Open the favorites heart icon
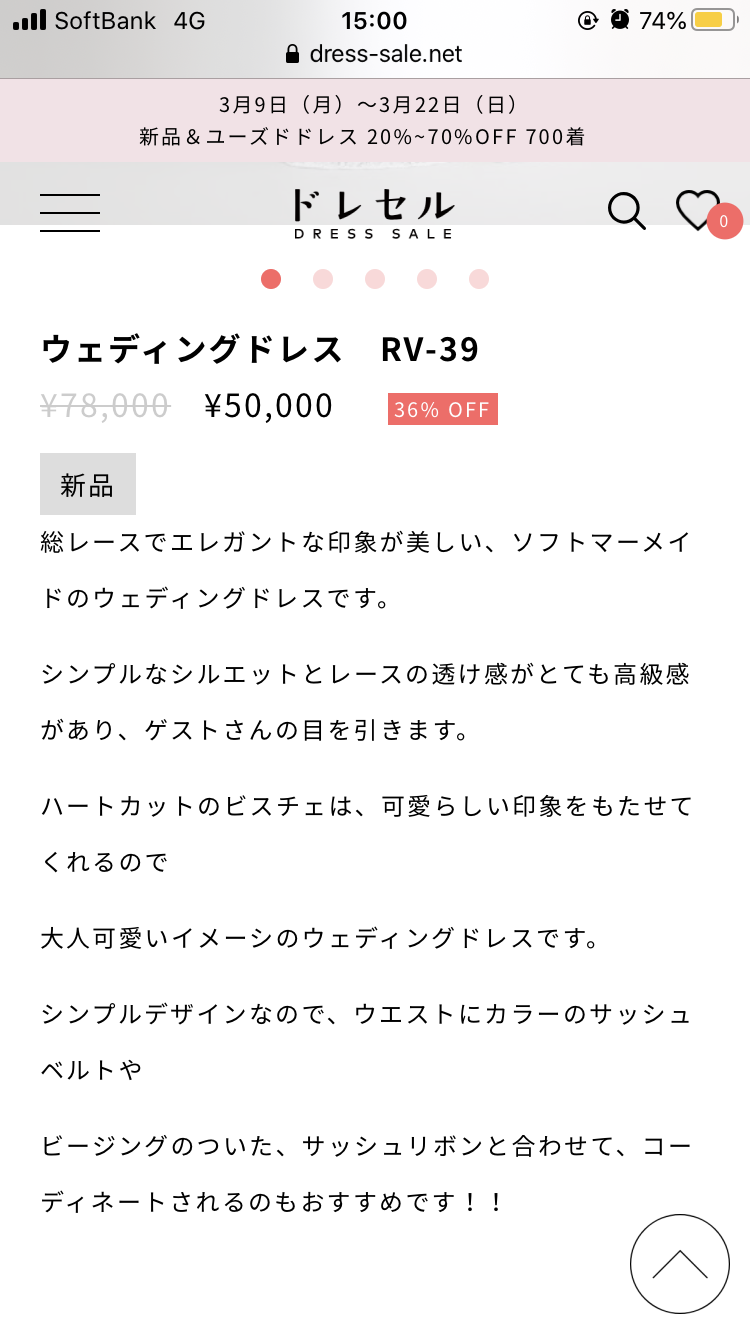This screenshot has height=1334, width=750. [x=699, y=210]
